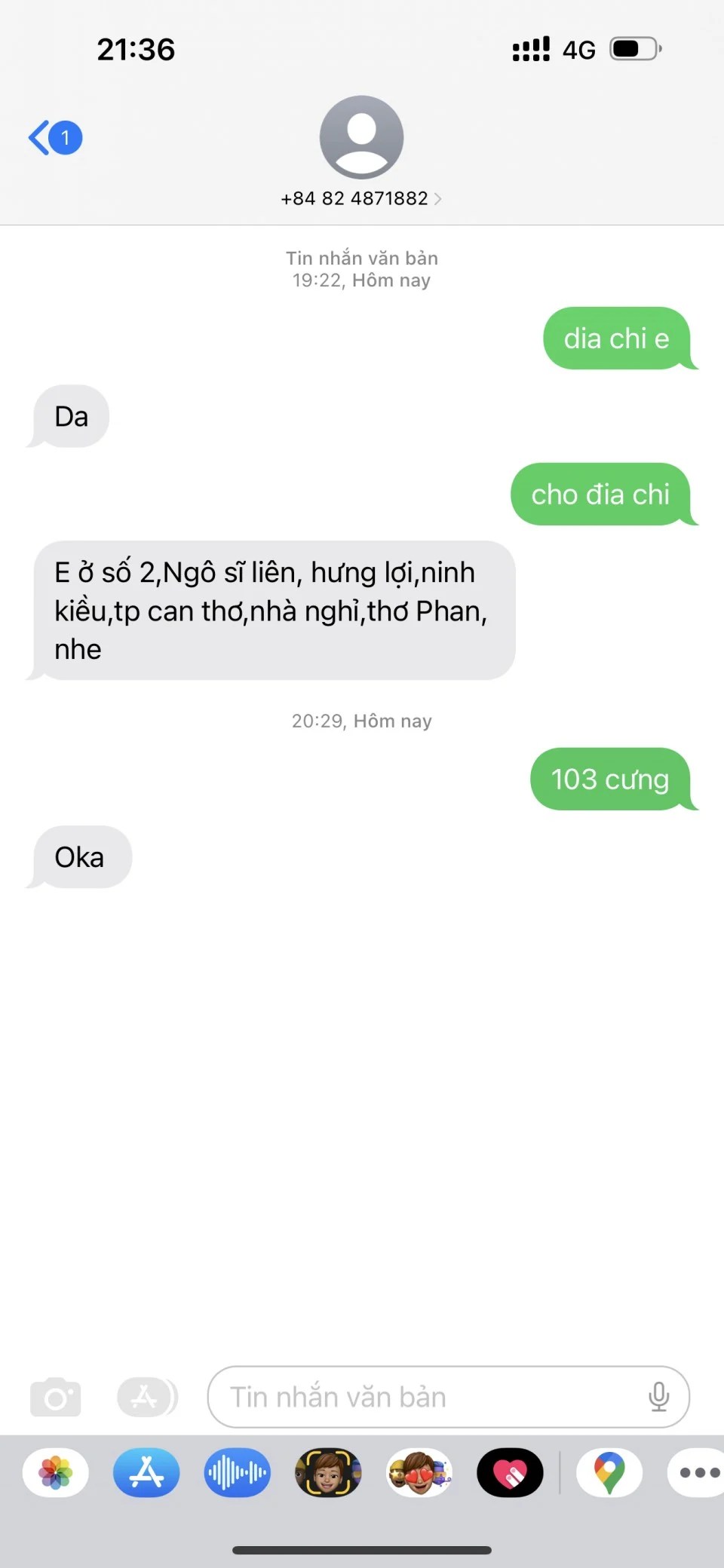Record an audio message with the waveform app
The width and height of the screenshot is (724, 1568).
click(x=238, y=1472)
